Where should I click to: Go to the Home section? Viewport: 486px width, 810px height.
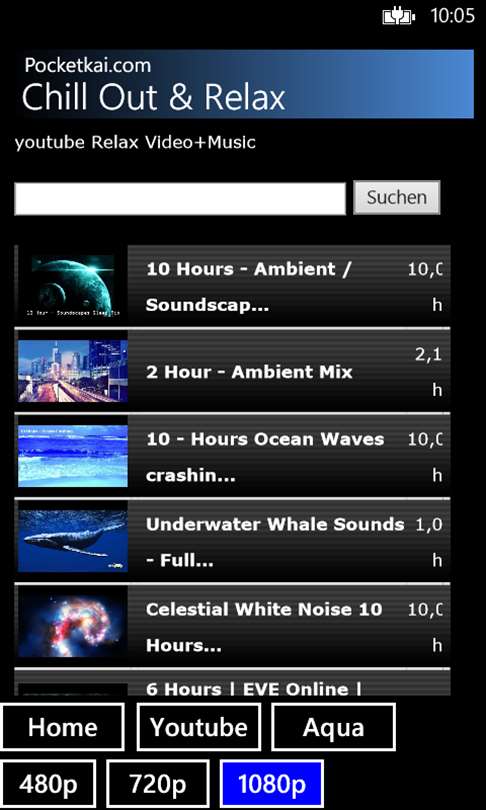62,727
